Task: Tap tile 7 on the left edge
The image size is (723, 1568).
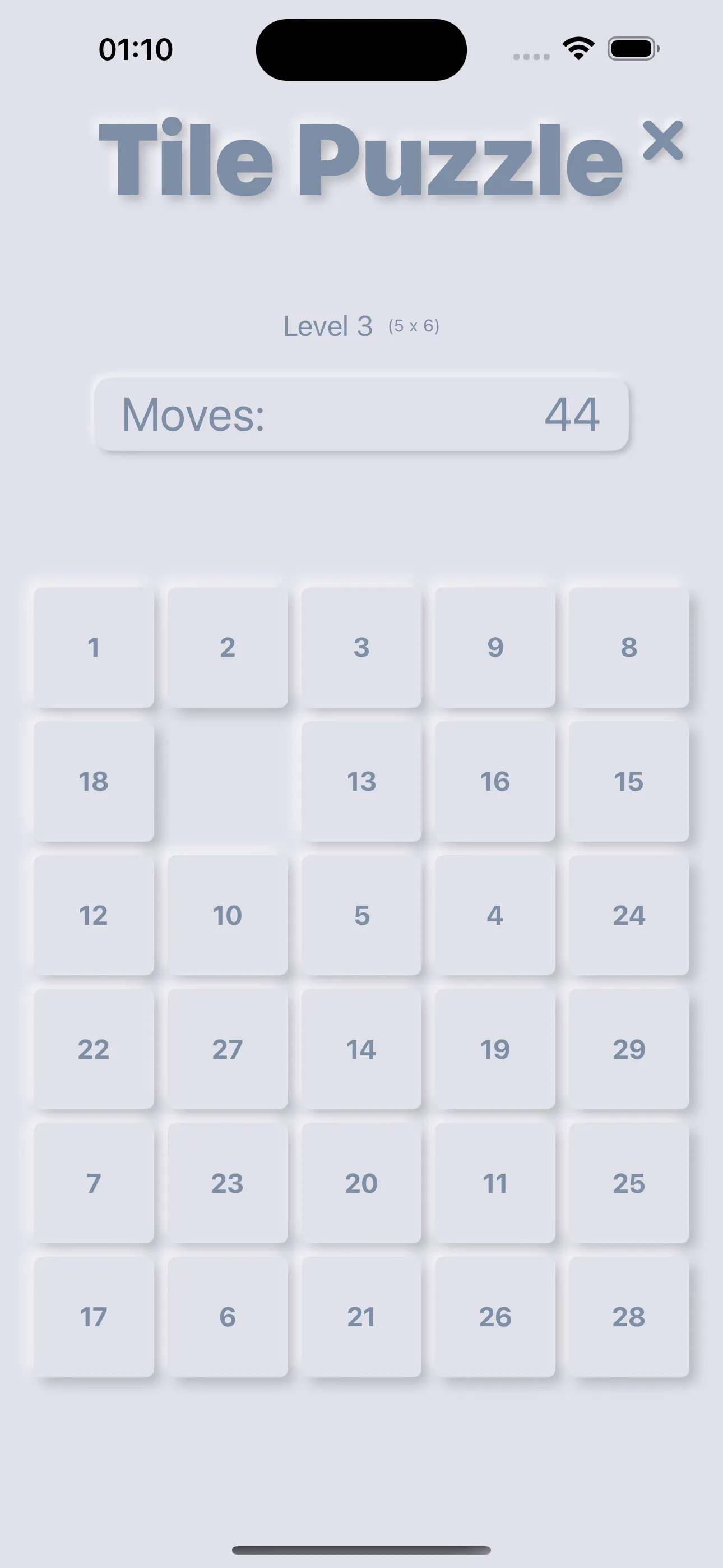Action: (x=94, y=1183)
